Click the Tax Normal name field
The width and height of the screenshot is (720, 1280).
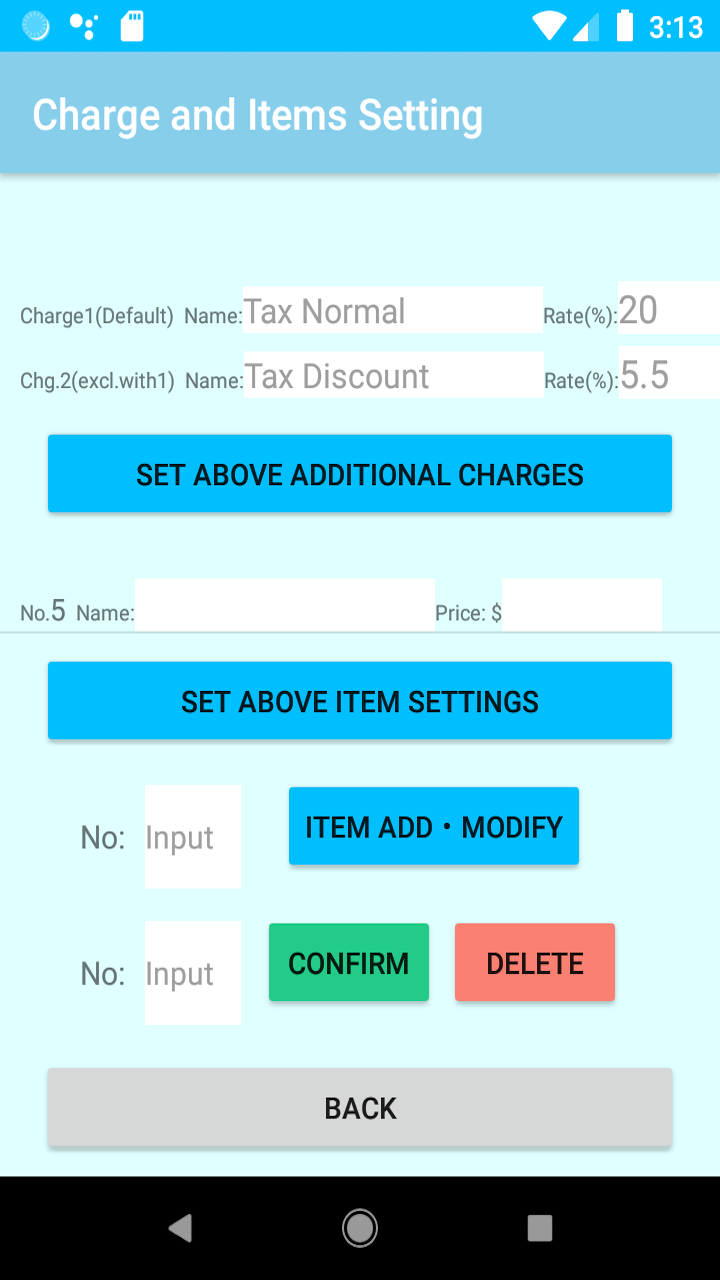click(393, 311)
